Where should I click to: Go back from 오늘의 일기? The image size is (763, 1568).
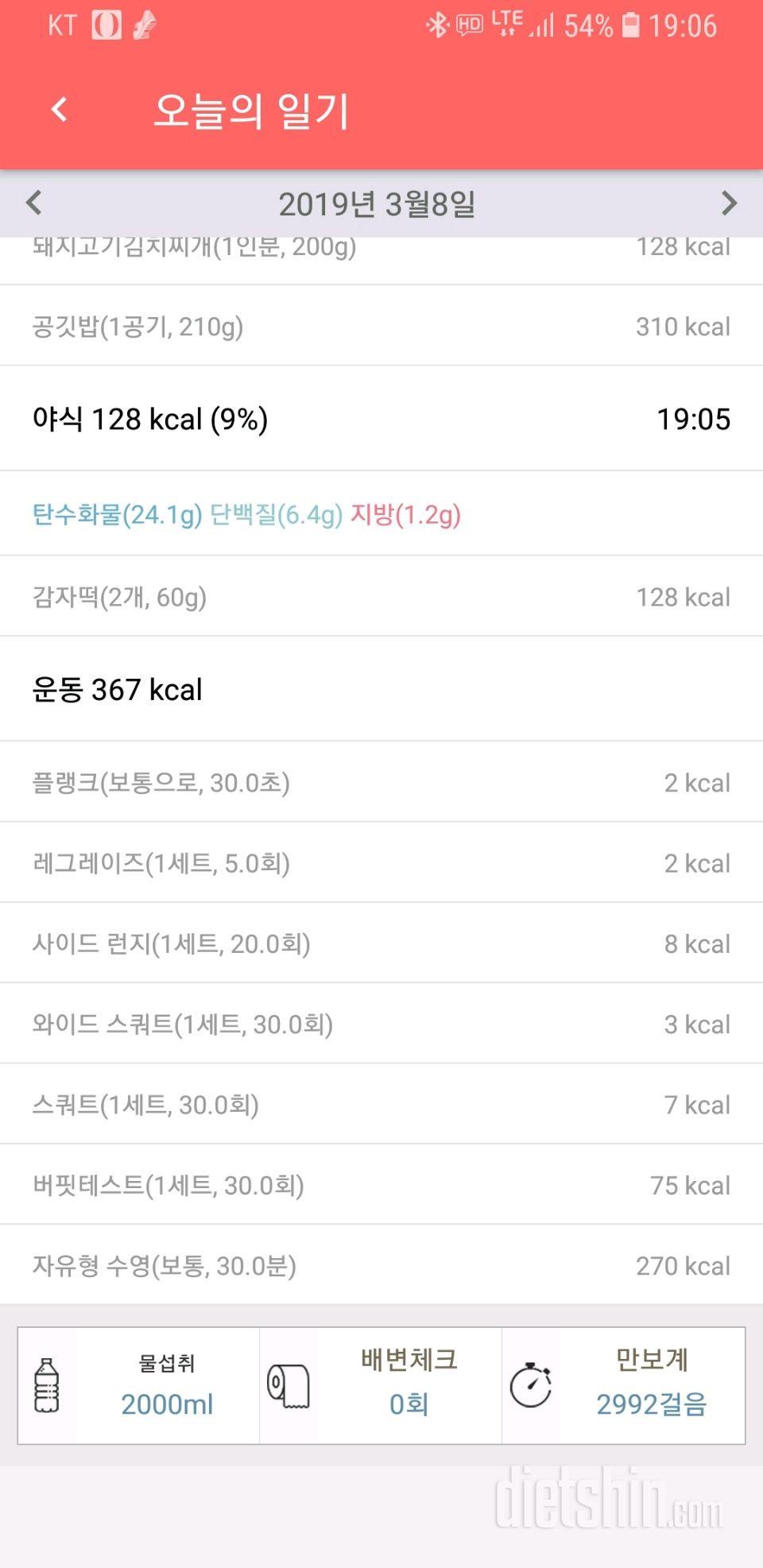59,110
